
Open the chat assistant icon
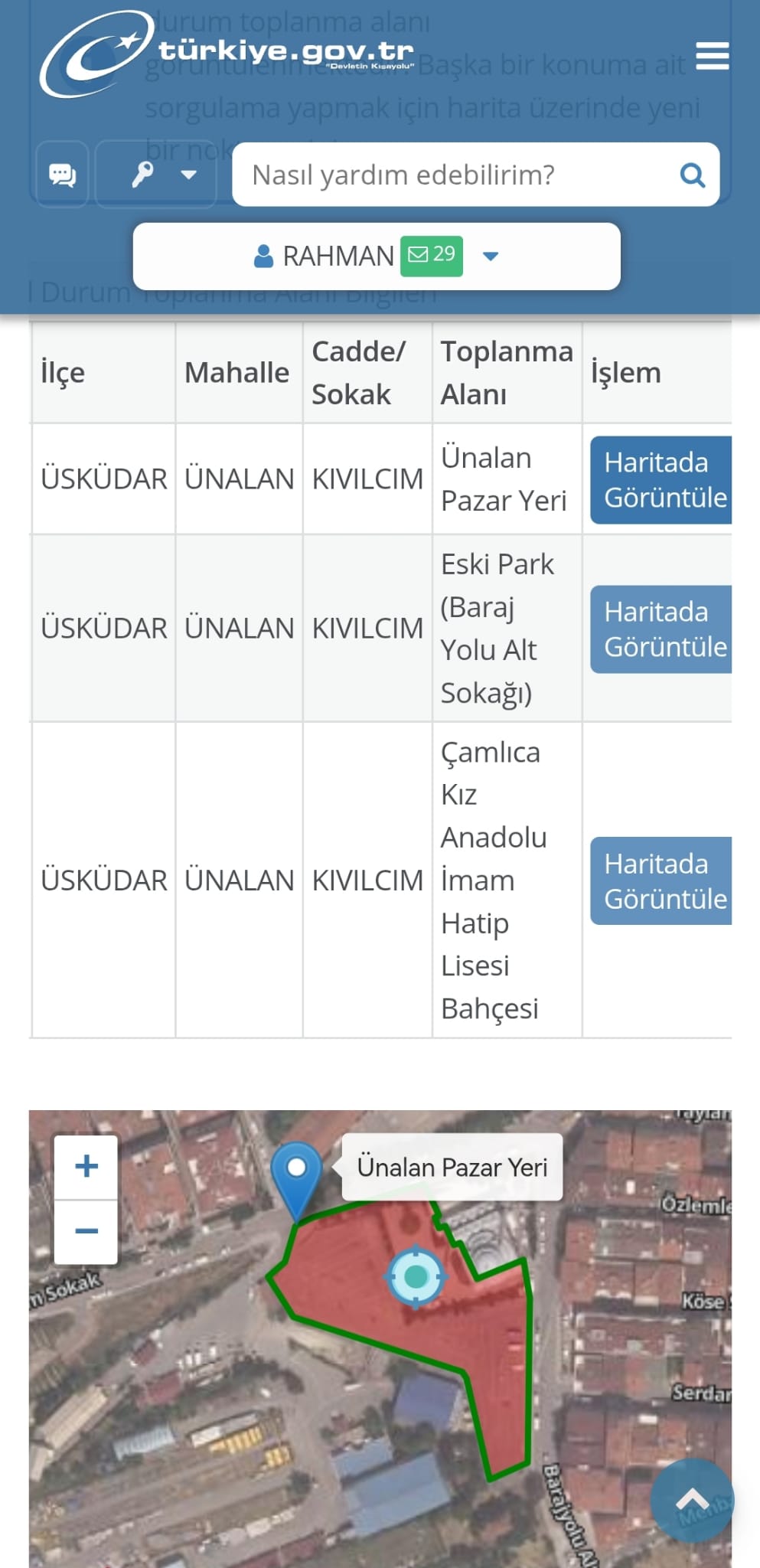point(63,175)
